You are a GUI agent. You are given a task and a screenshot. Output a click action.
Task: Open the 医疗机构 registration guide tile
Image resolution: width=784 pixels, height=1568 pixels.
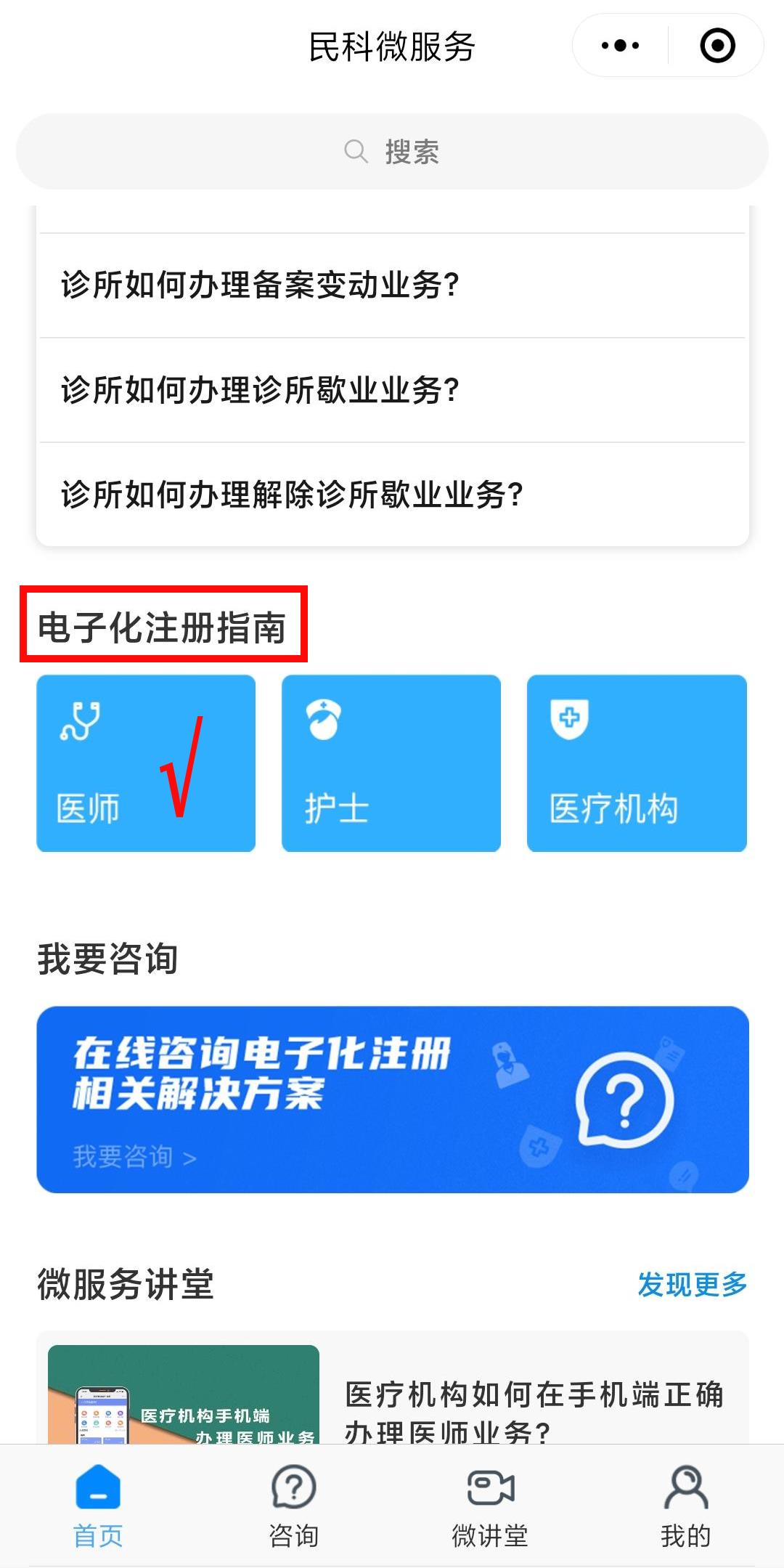click(x=637, y=763)
